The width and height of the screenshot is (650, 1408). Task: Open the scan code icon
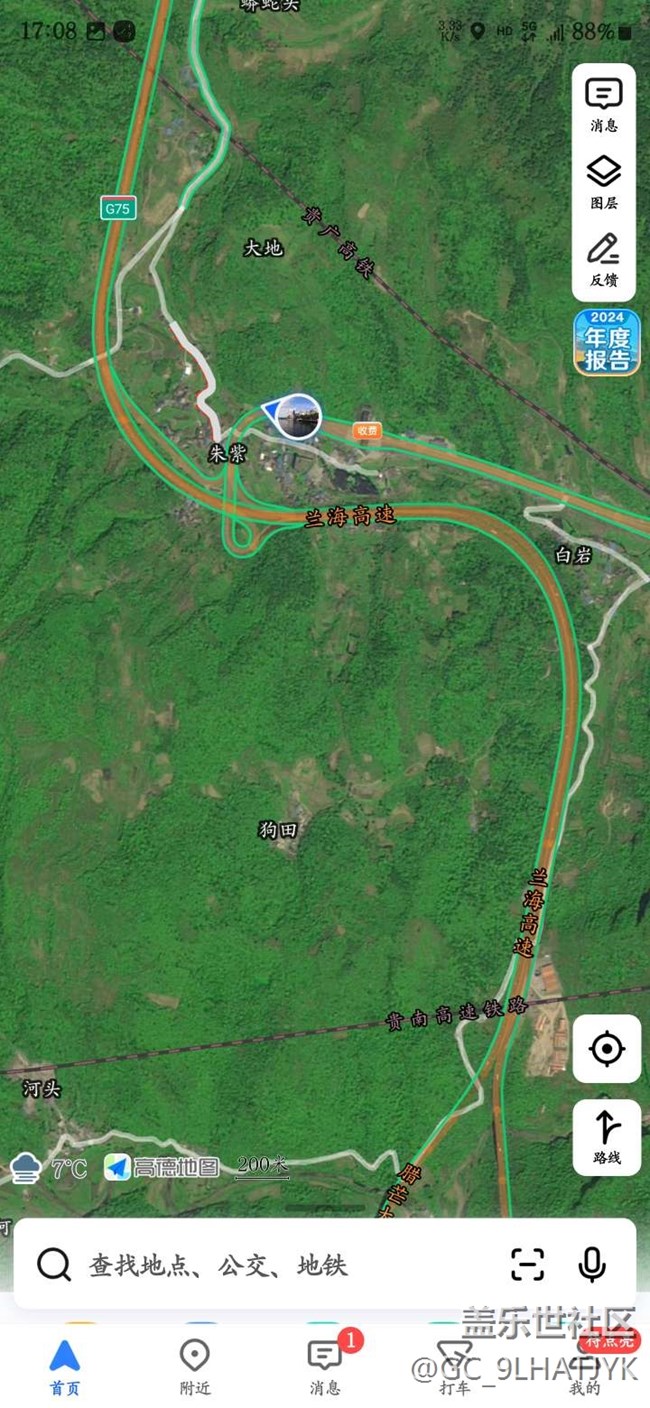coord(527,1265)
